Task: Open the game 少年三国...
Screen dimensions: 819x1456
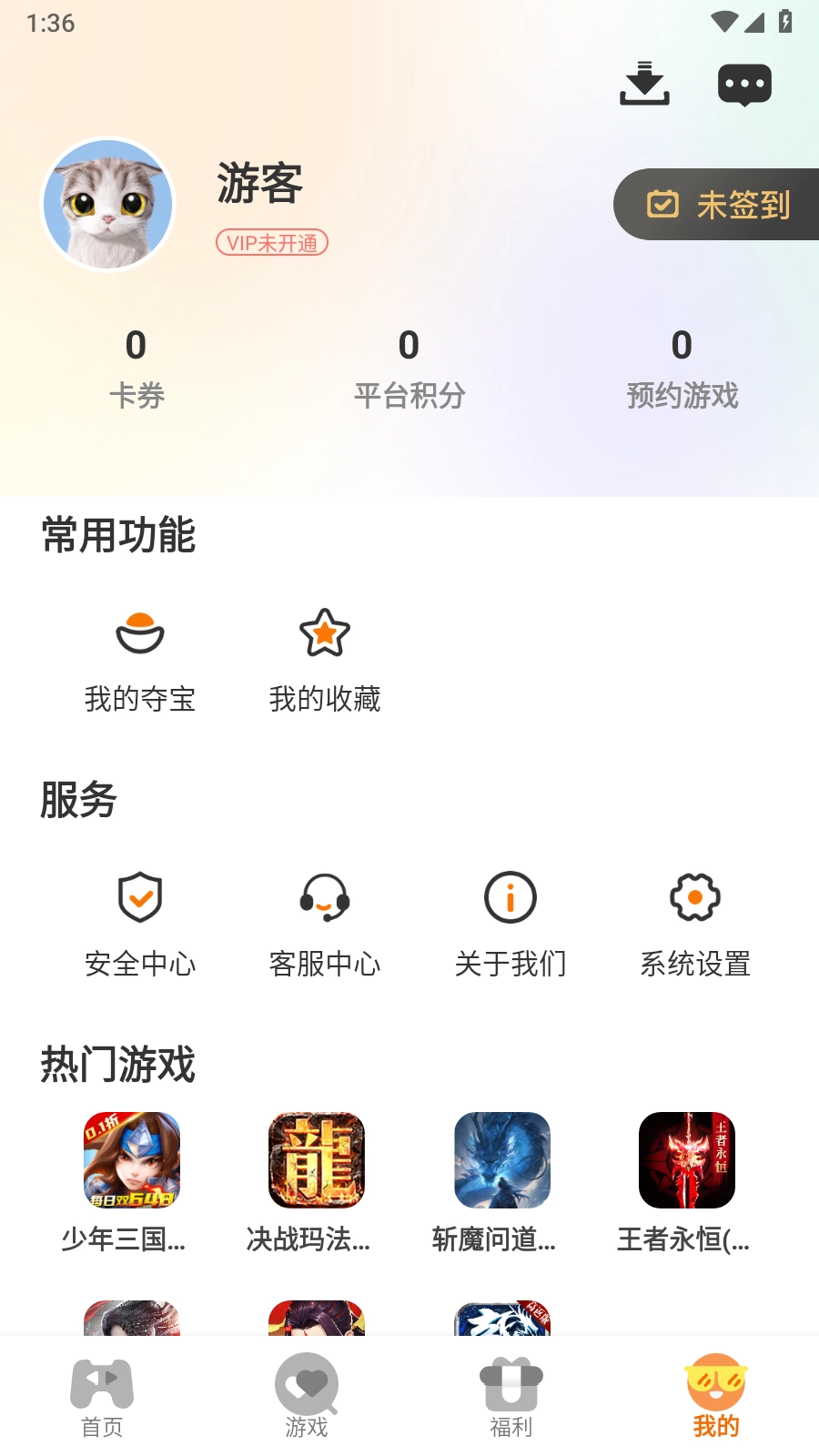Action: click(x=132, y=1181)
